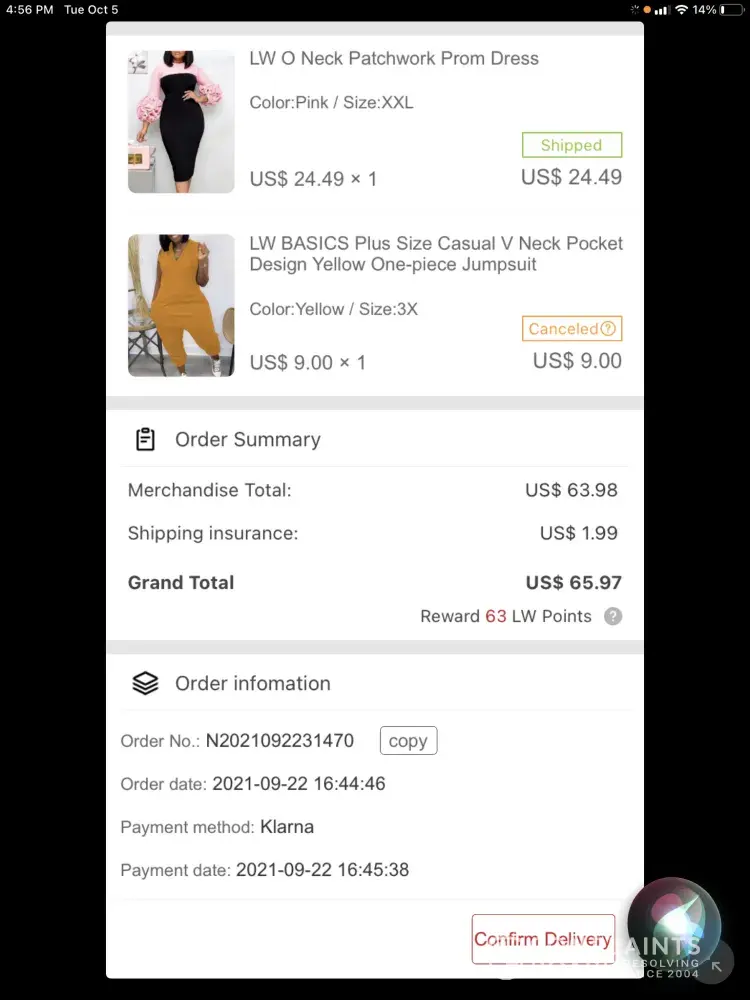Confirm delivery of the order
The width and height of the screenshot is (750, 1000).
tap(543, 939)
